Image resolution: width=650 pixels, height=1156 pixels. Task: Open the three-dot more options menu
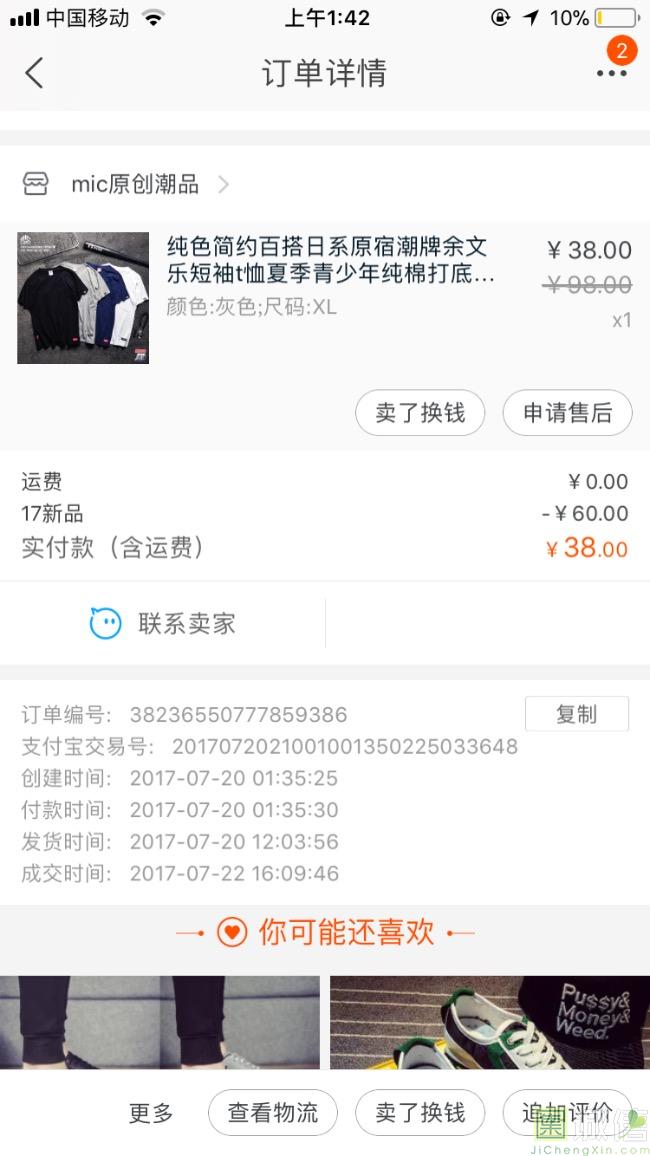(611, 73)
